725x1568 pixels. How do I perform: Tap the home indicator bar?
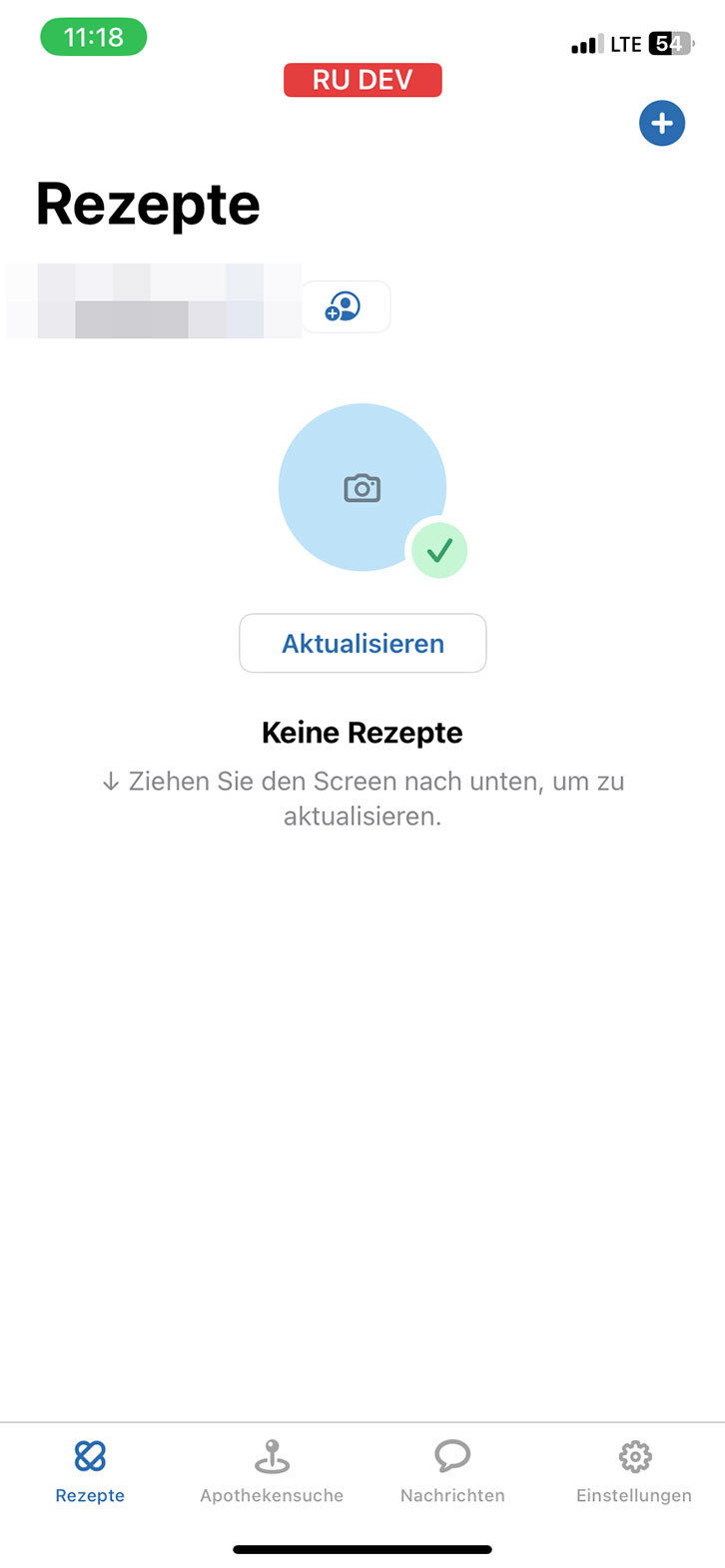coord(362,1549)
